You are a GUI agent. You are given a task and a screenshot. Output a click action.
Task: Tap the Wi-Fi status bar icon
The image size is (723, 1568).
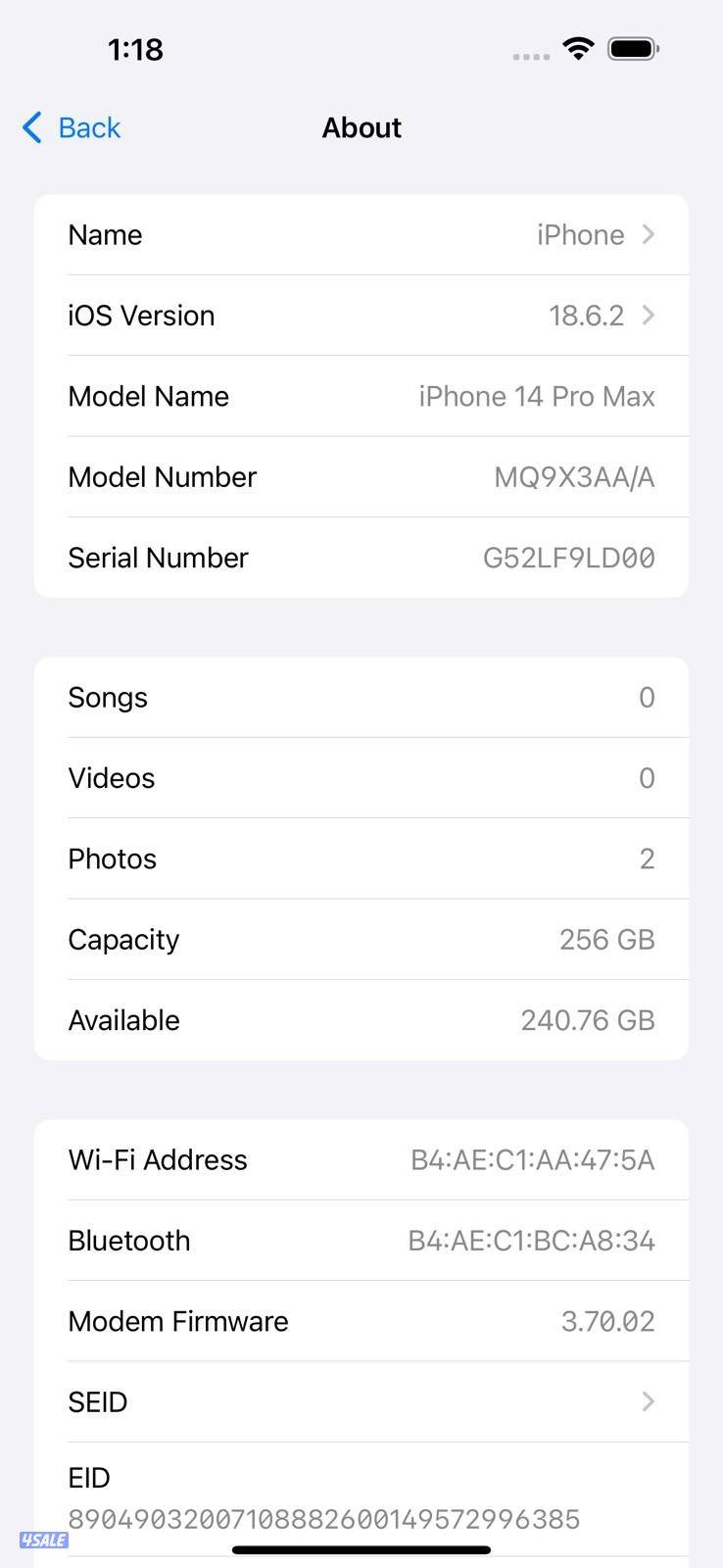(x=578, y=49)
